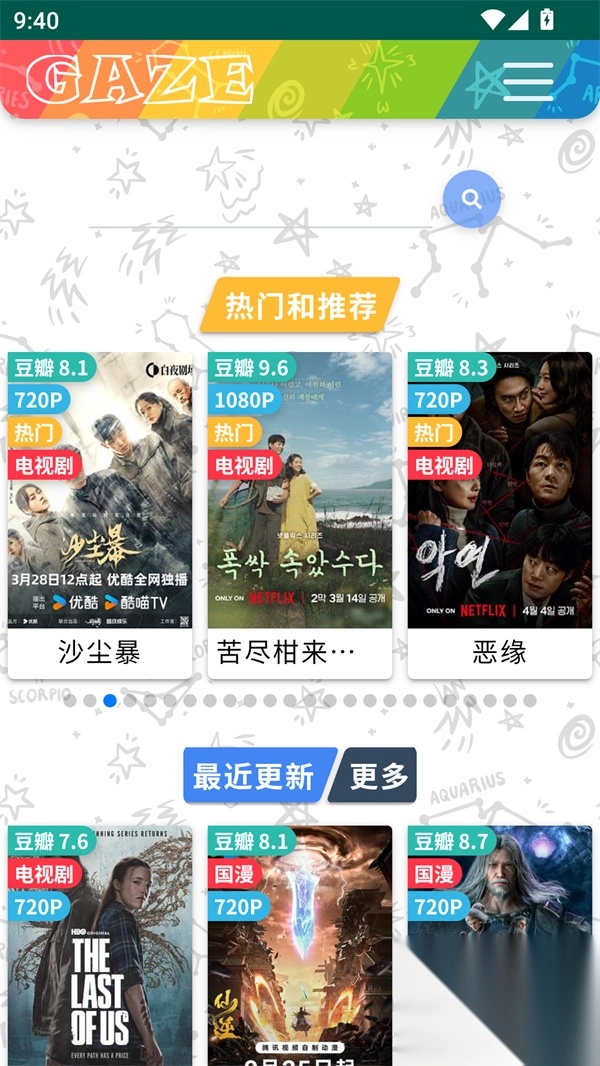600x1066 pixels.
Task: Tap the blue search icon button
Action: (472, 199)
